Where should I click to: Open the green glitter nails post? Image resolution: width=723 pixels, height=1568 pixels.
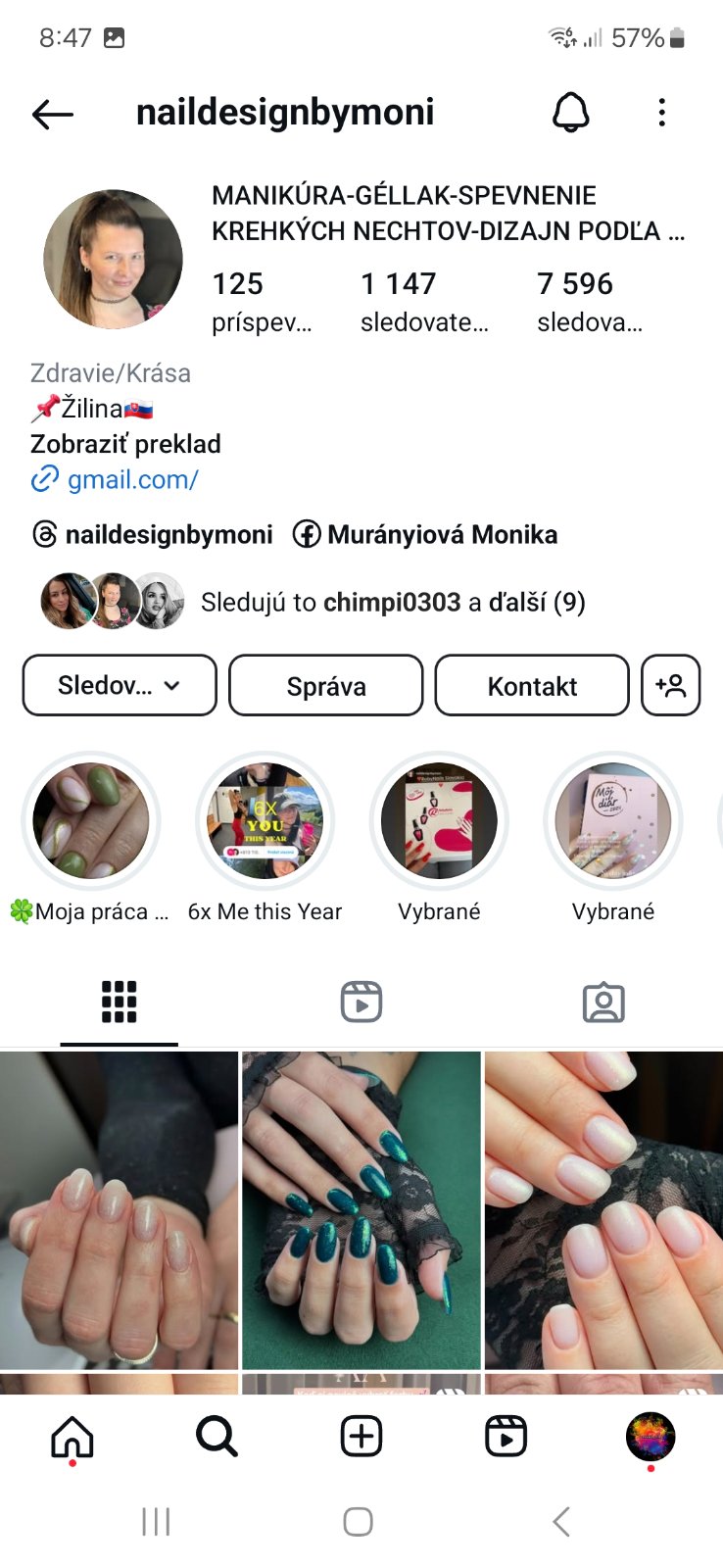361,1209
